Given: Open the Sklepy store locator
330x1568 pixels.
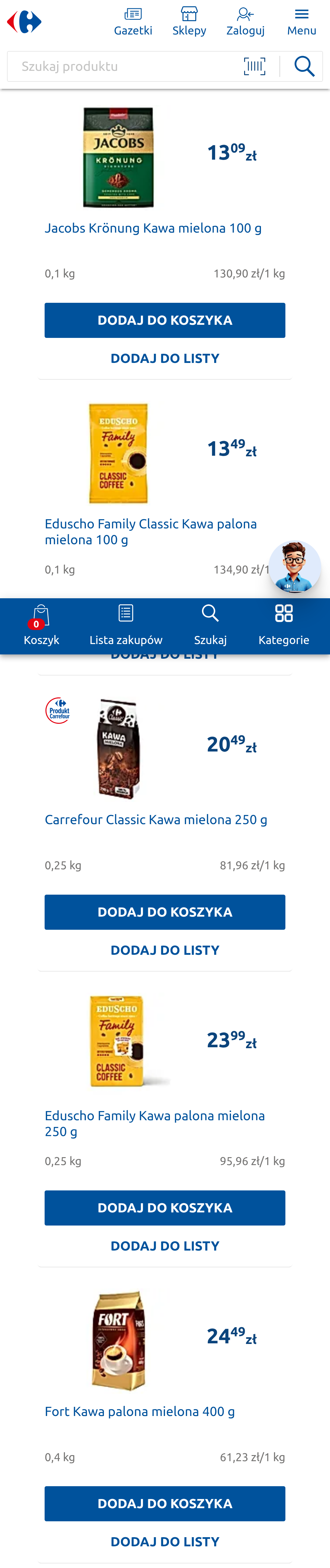Looking at the screenshot, I should point(189,22).
